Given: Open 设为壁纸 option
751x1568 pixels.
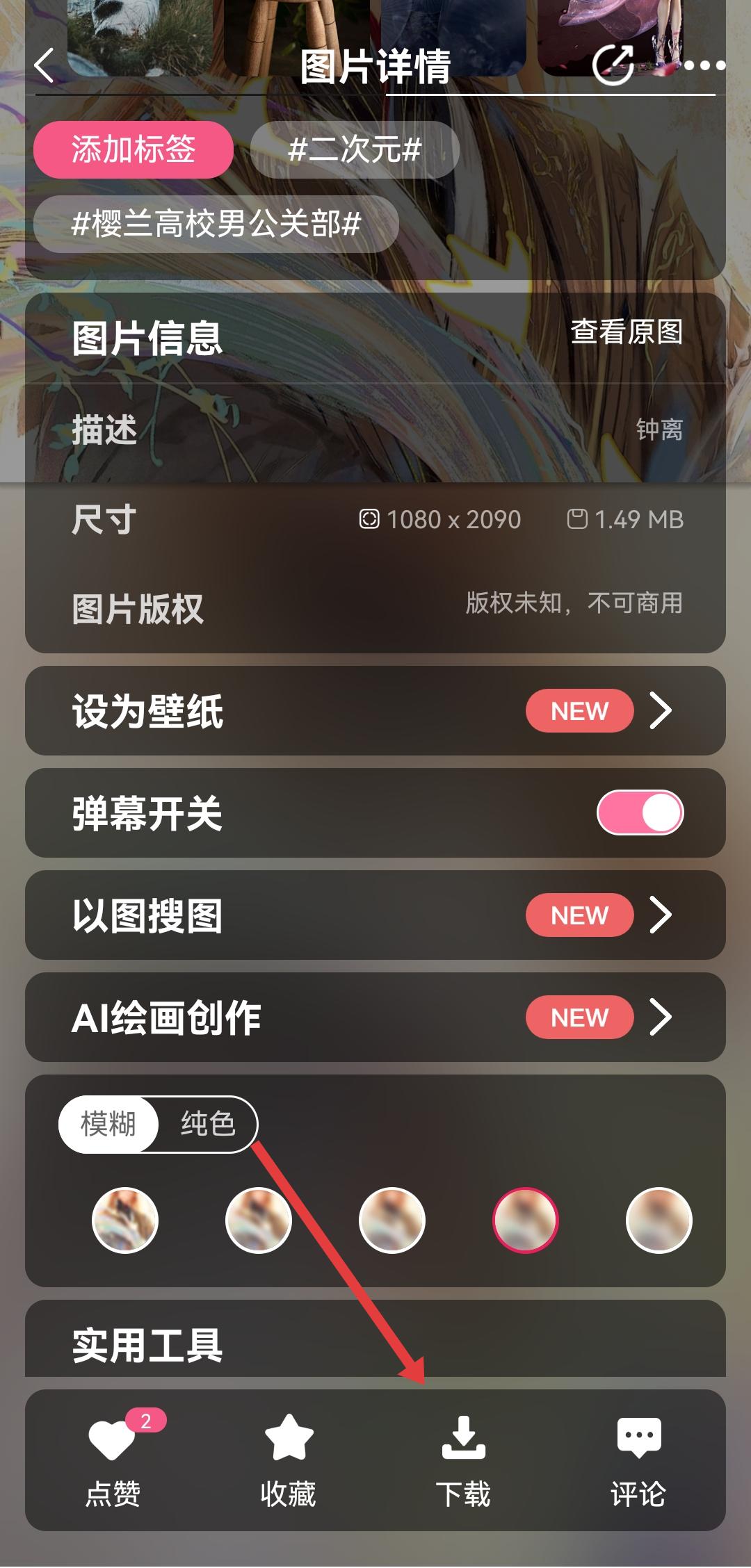Looking at the screenshot, I should [375, 710].
